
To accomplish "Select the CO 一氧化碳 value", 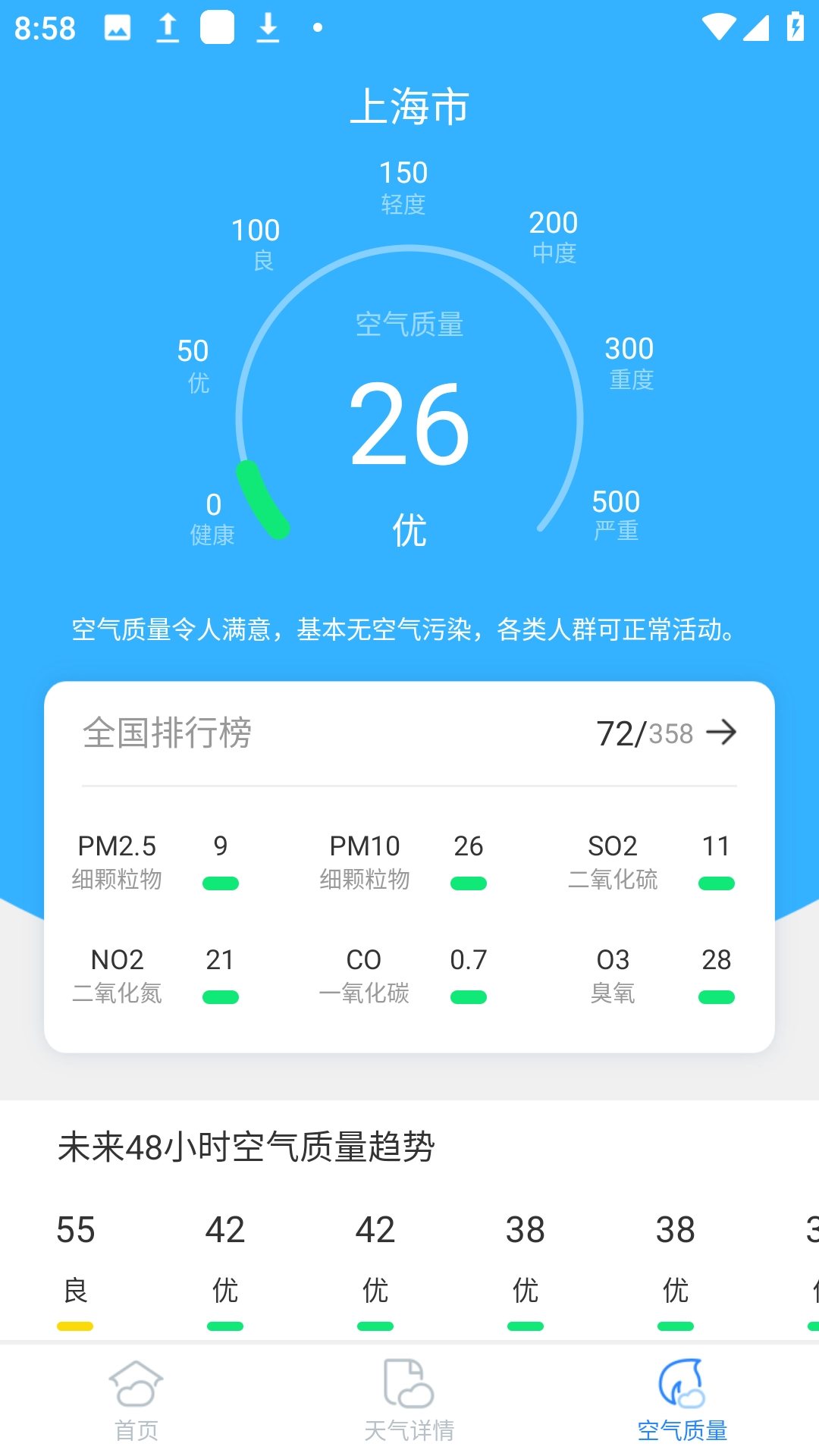I will tap(468, 960).
